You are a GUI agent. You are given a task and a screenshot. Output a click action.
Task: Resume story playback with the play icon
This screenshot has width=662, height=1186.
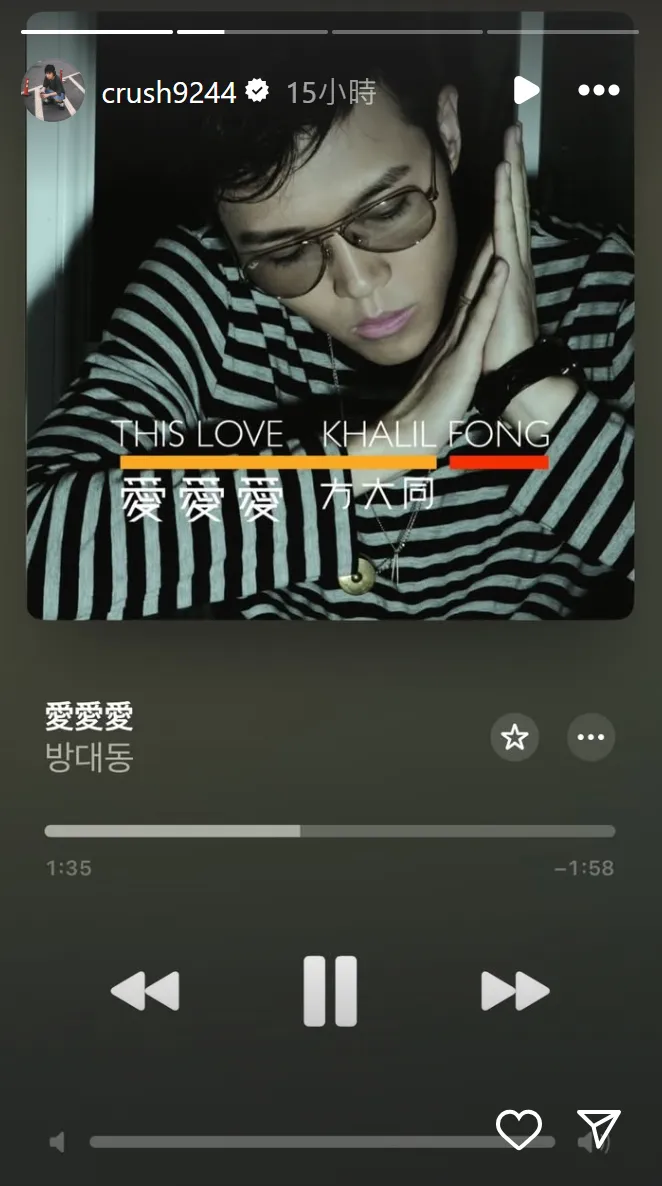point(526,91)
